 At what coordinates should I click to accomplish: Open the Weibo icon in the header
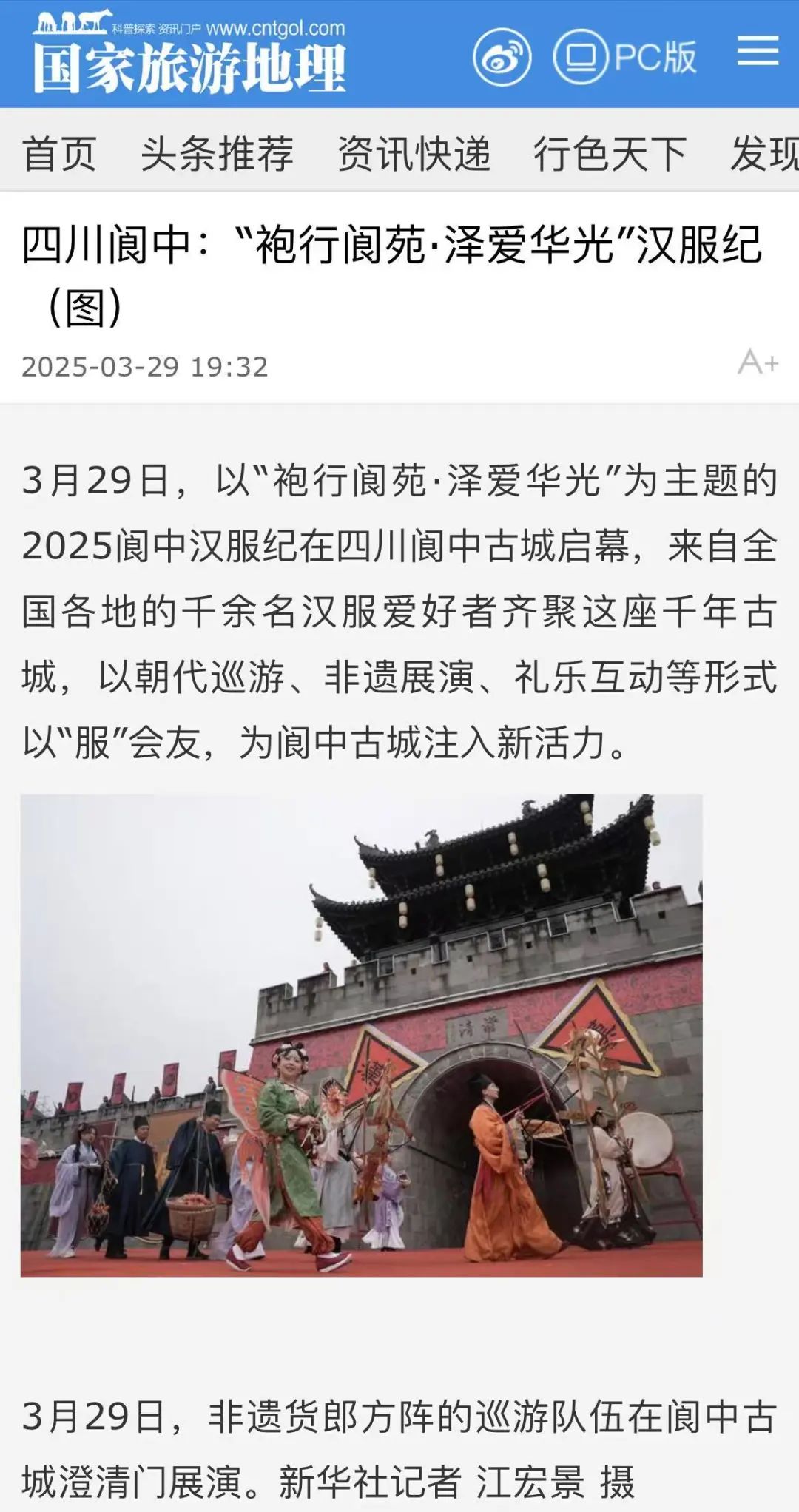[x=502, y=56]
